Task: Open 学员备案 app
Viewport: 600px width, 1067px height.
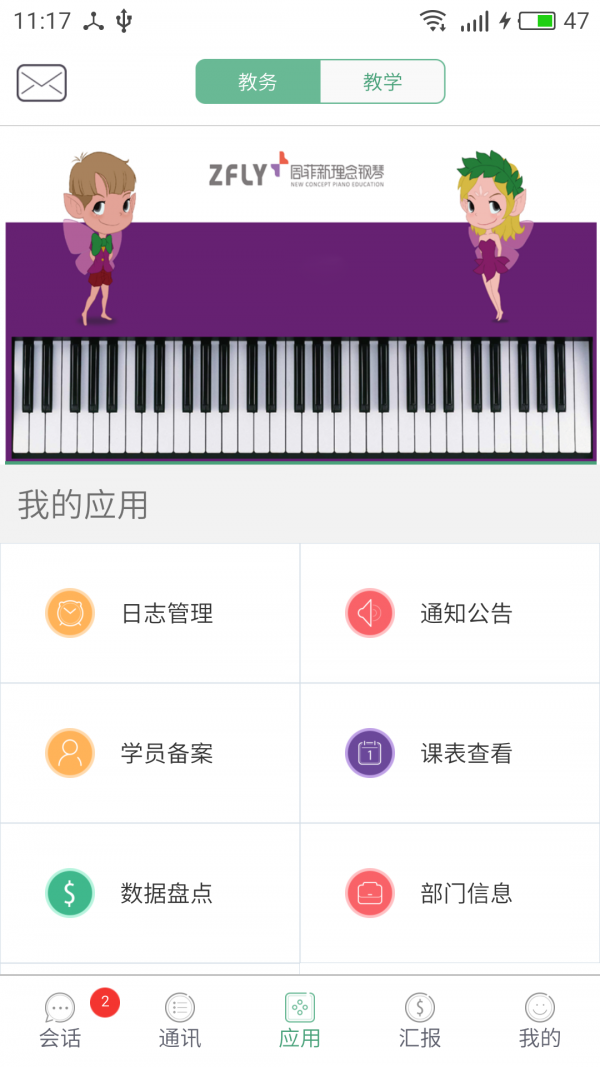Action: 150,753
